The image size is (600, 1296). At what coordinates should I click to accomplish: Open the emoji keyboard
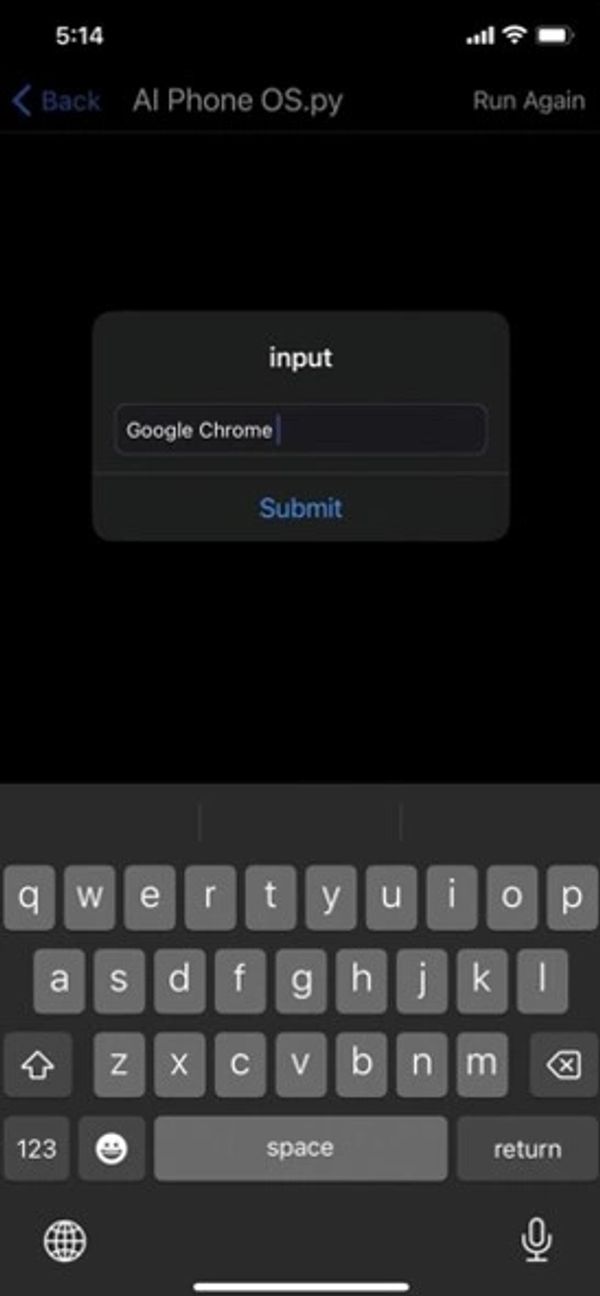click(111, 1149)
